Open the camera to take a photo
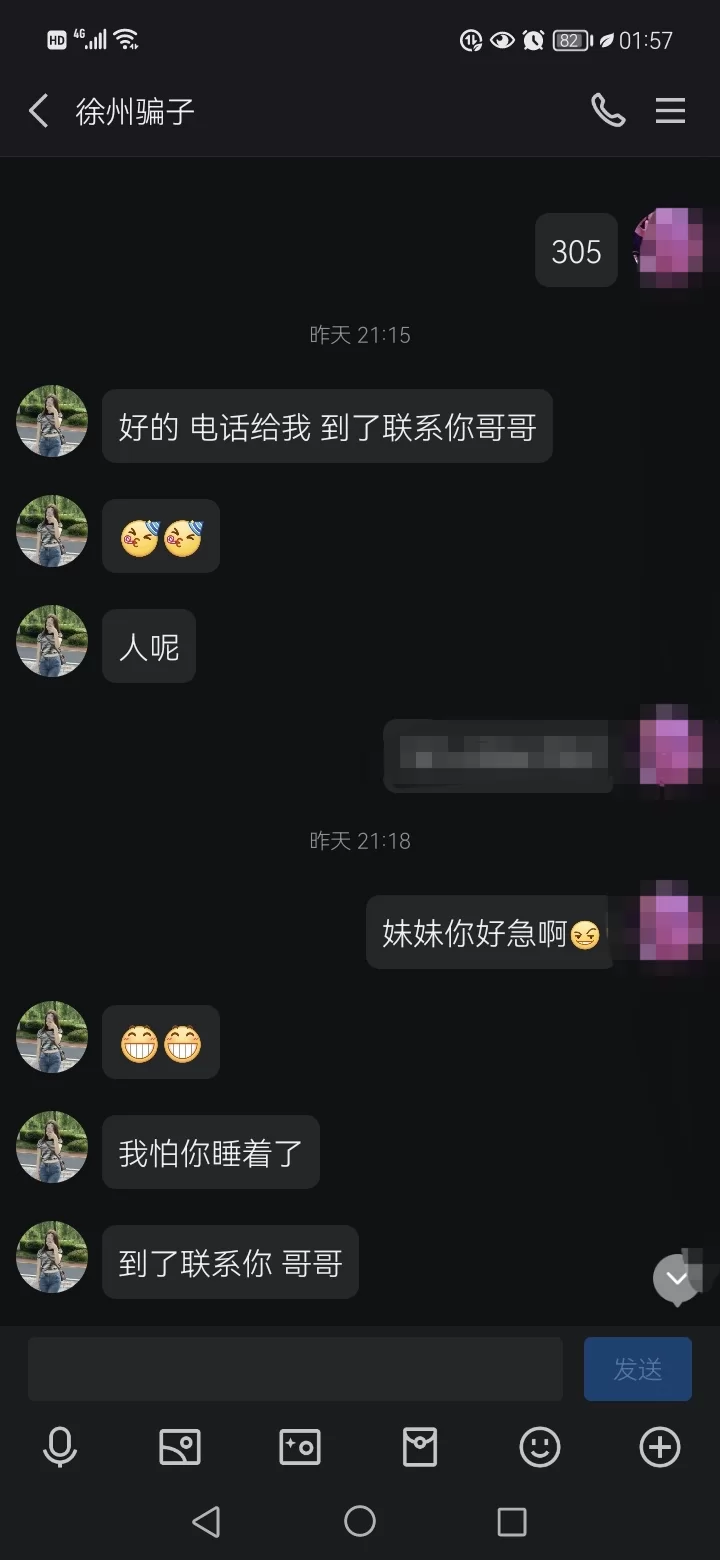The height and width of the screenshot is (1560, 720). 300,1447
